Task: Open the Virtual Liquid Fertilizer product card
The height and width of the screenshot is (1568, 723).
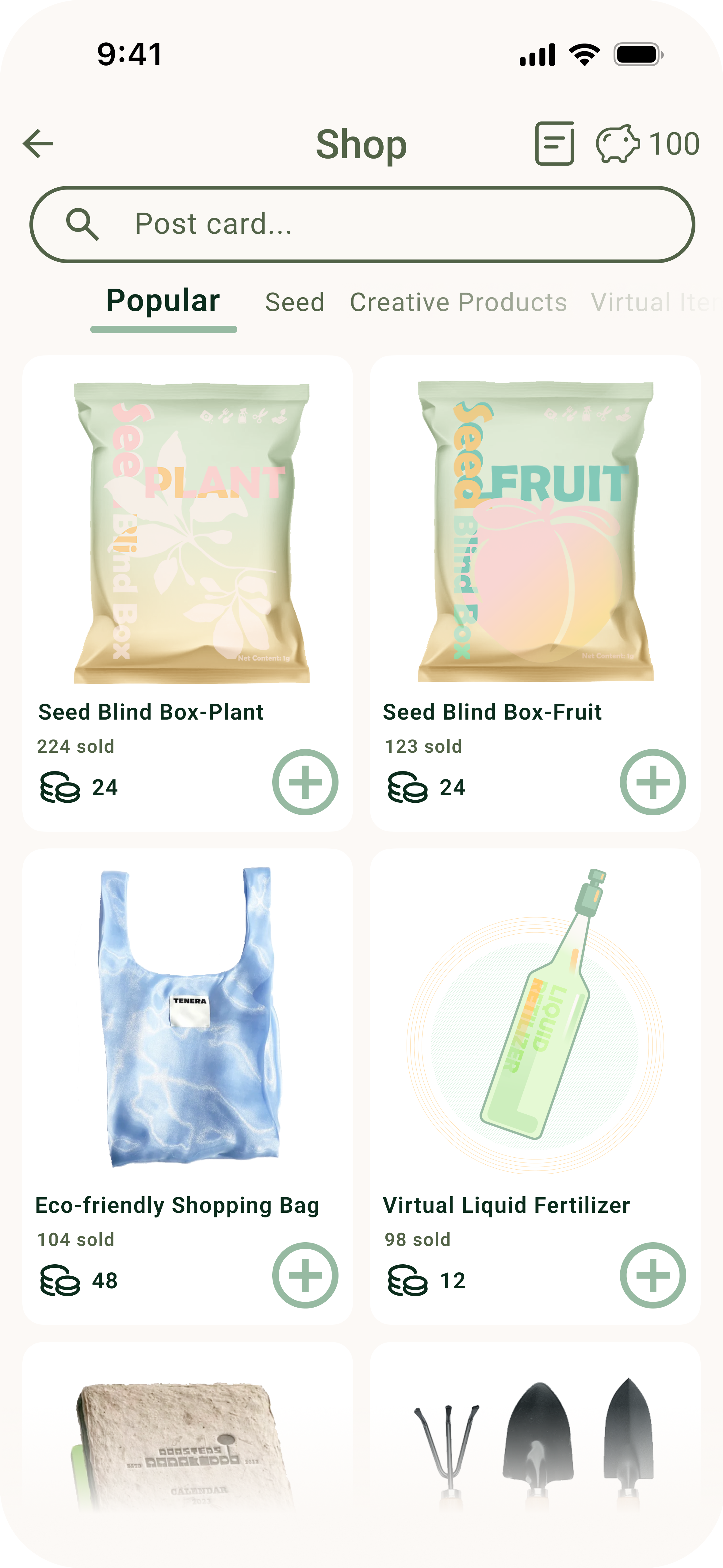Action: [x=536, y=1086]
